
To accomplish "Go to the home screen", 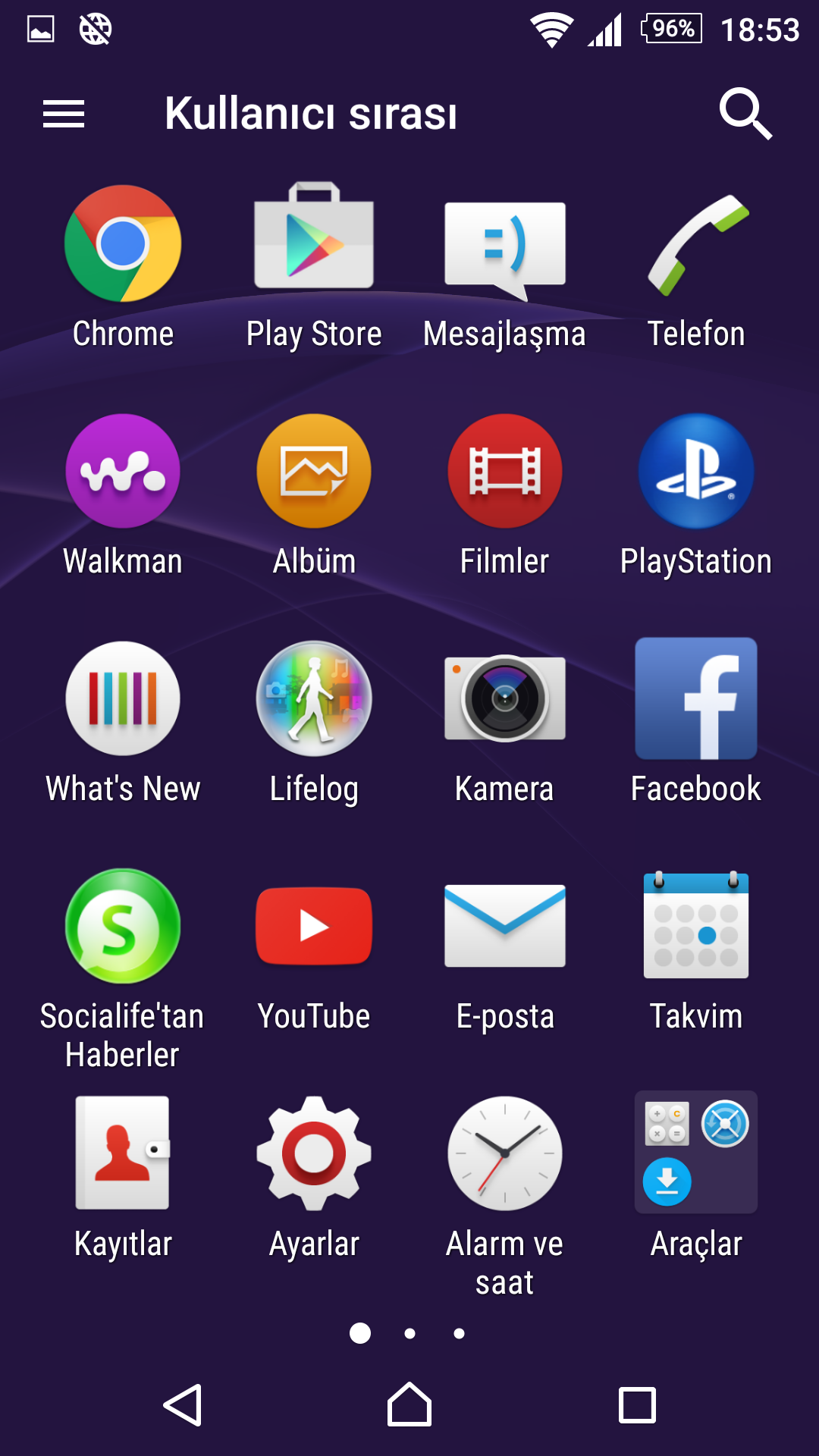I will coord(409,1405).
